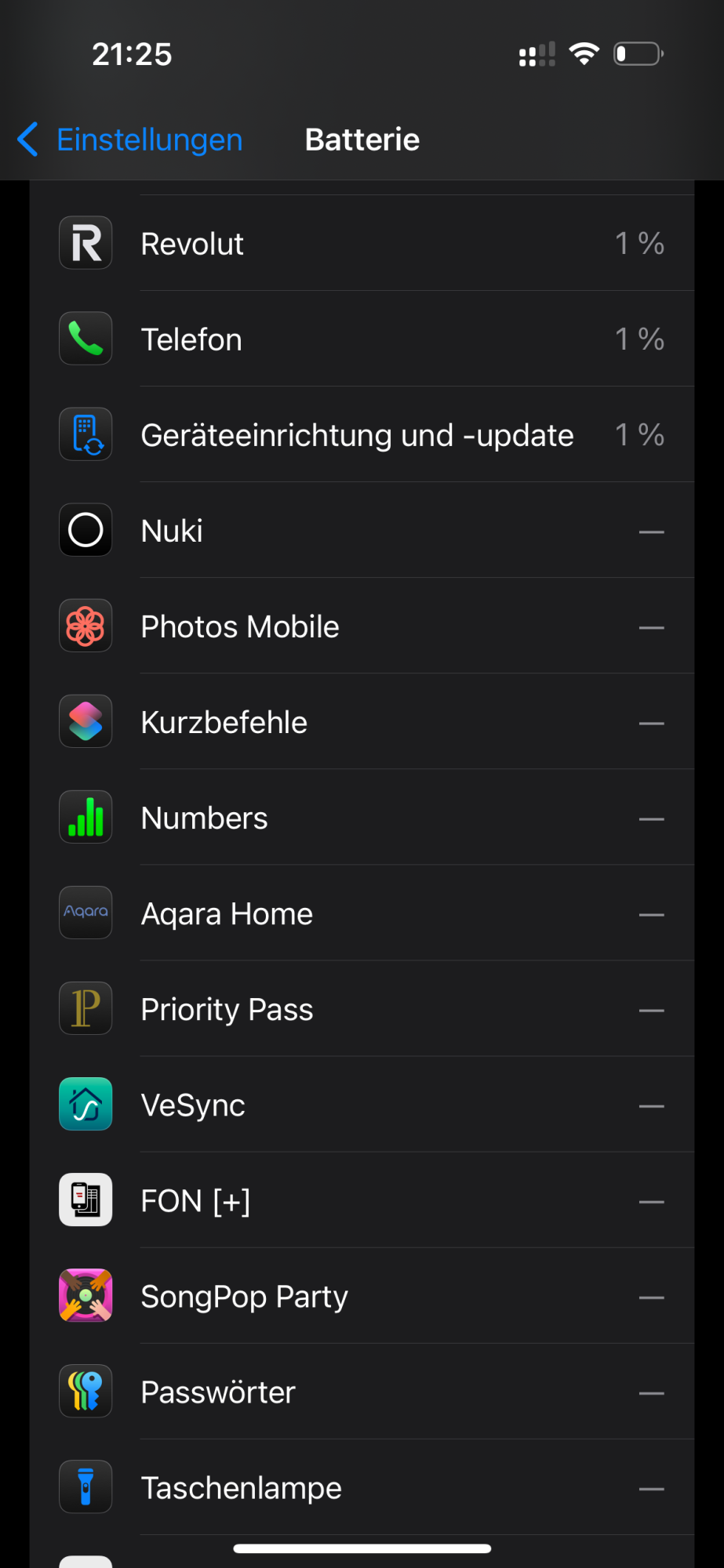Image resolution: width=724 pixels, height=1568 pixels.
Task: Tap the Photos Mobile row
Action: click(x=362, y=626)
